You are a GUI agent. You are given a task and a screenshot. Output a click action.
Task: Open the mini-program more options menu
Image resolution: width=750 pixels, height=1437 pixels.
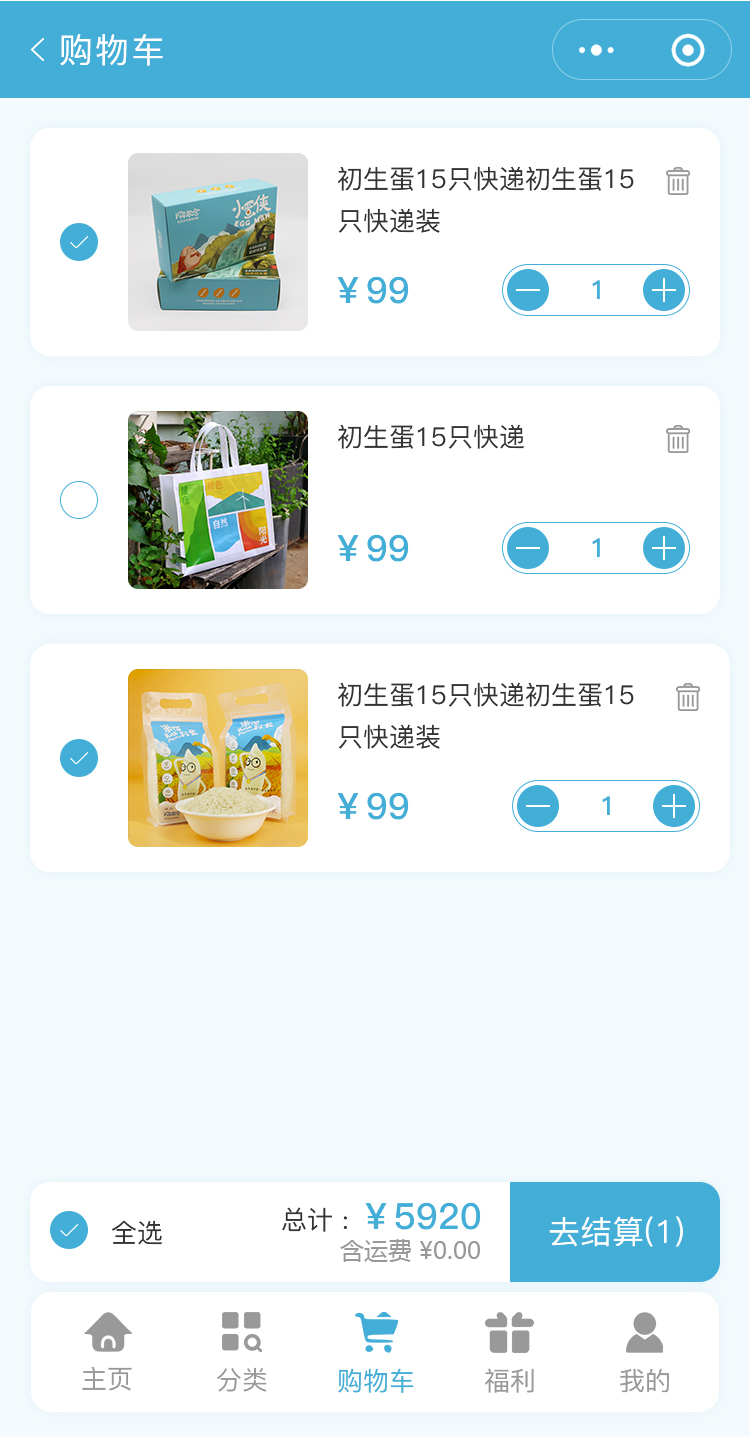pos(596,50)
